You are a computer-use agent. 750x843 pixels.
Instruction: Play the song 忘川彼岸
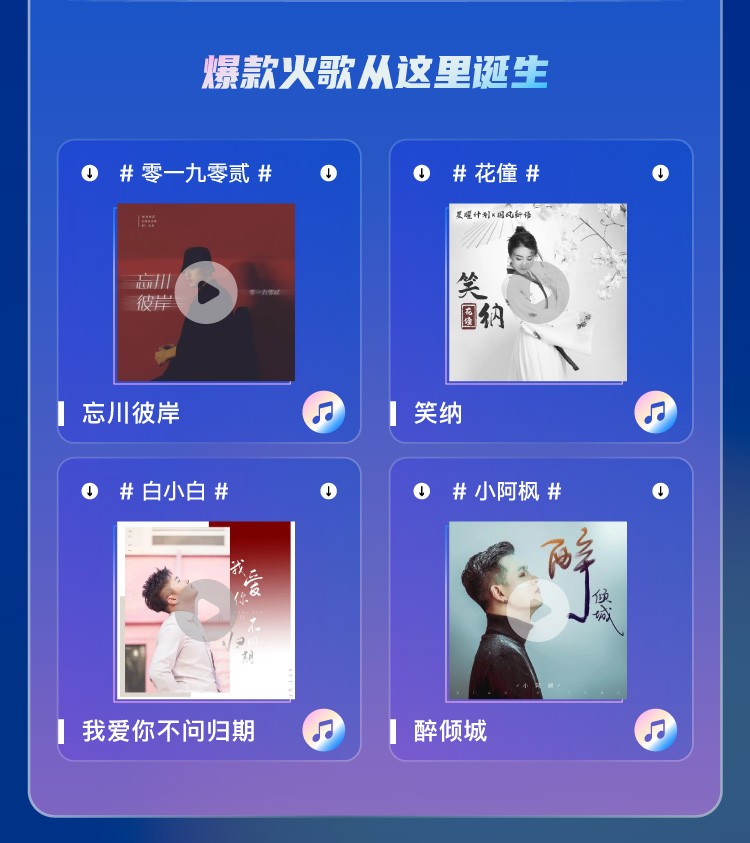206,293
